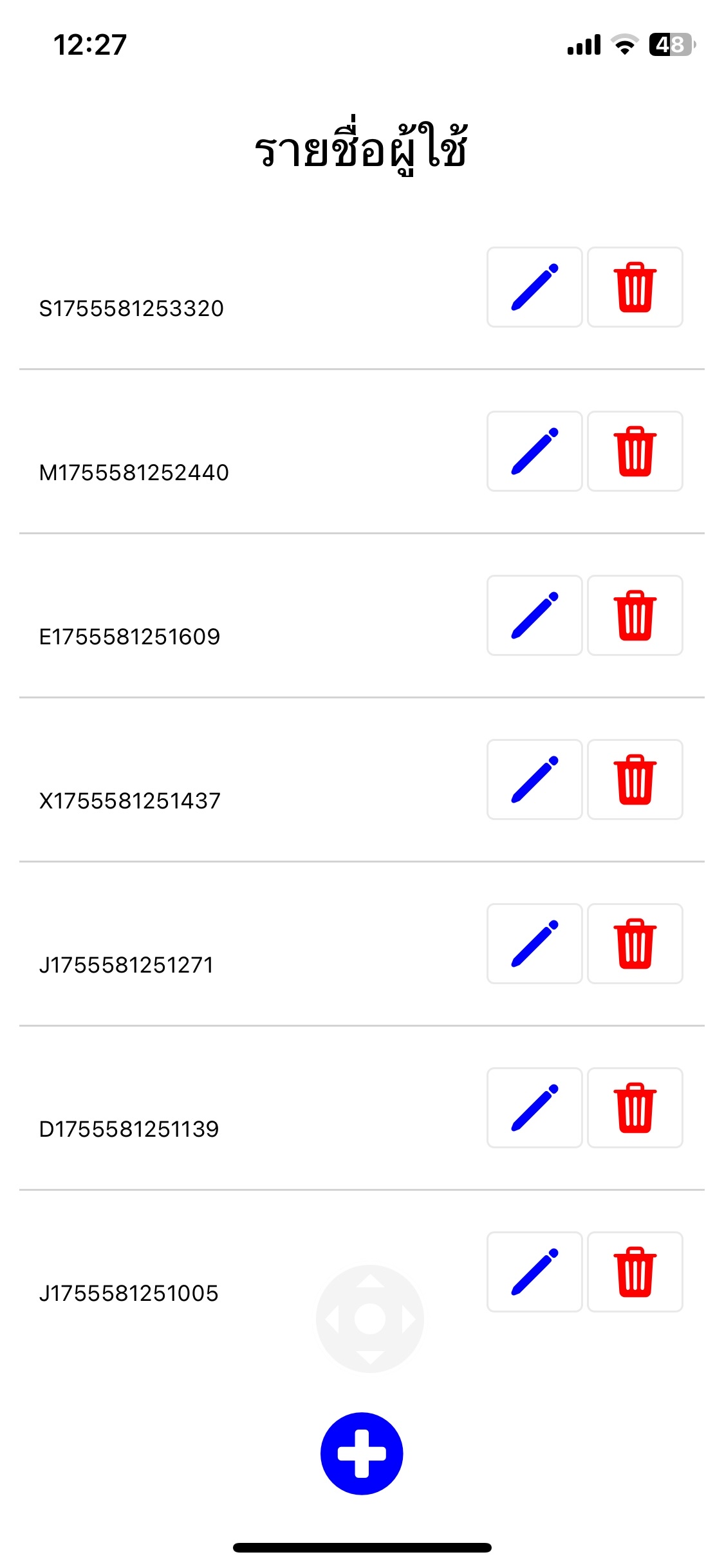Delete the entry E1755581251609
Image resolution: width=724 pixels, height=1568 pixels.
pos(635,615)
